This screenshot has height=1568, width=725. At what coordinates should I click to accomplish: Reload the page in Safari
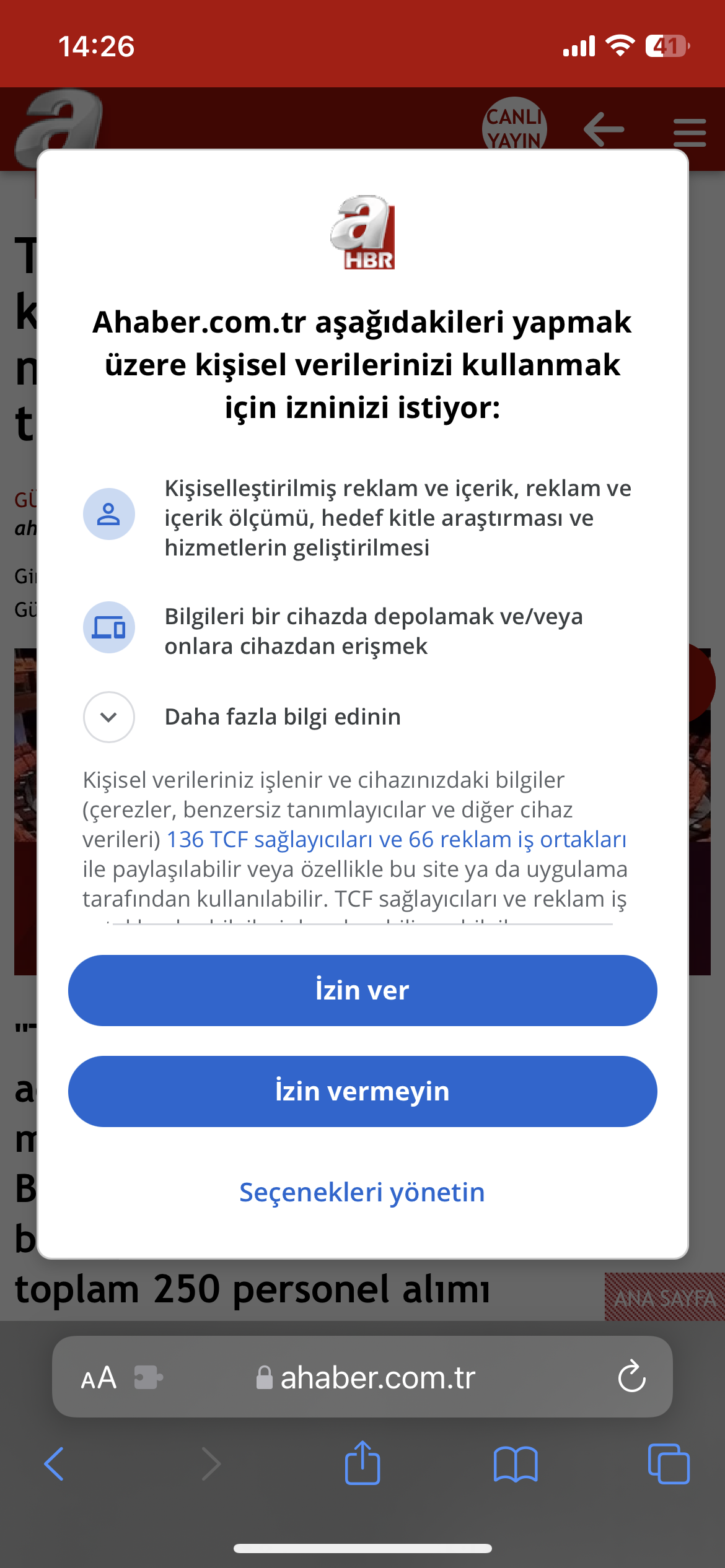[x=631, y=1377]
